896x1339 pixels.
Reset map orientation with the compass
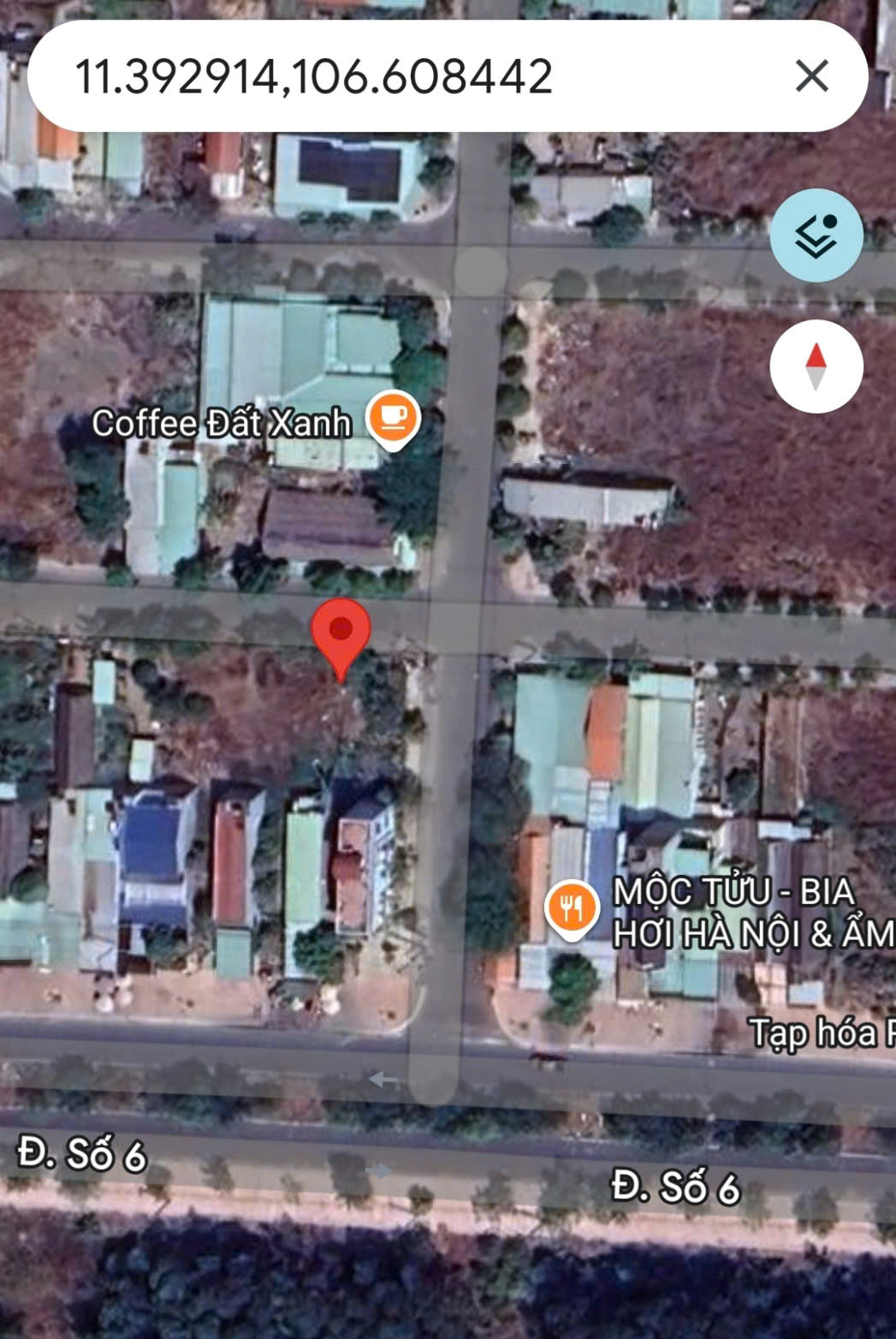coord(816,366)
